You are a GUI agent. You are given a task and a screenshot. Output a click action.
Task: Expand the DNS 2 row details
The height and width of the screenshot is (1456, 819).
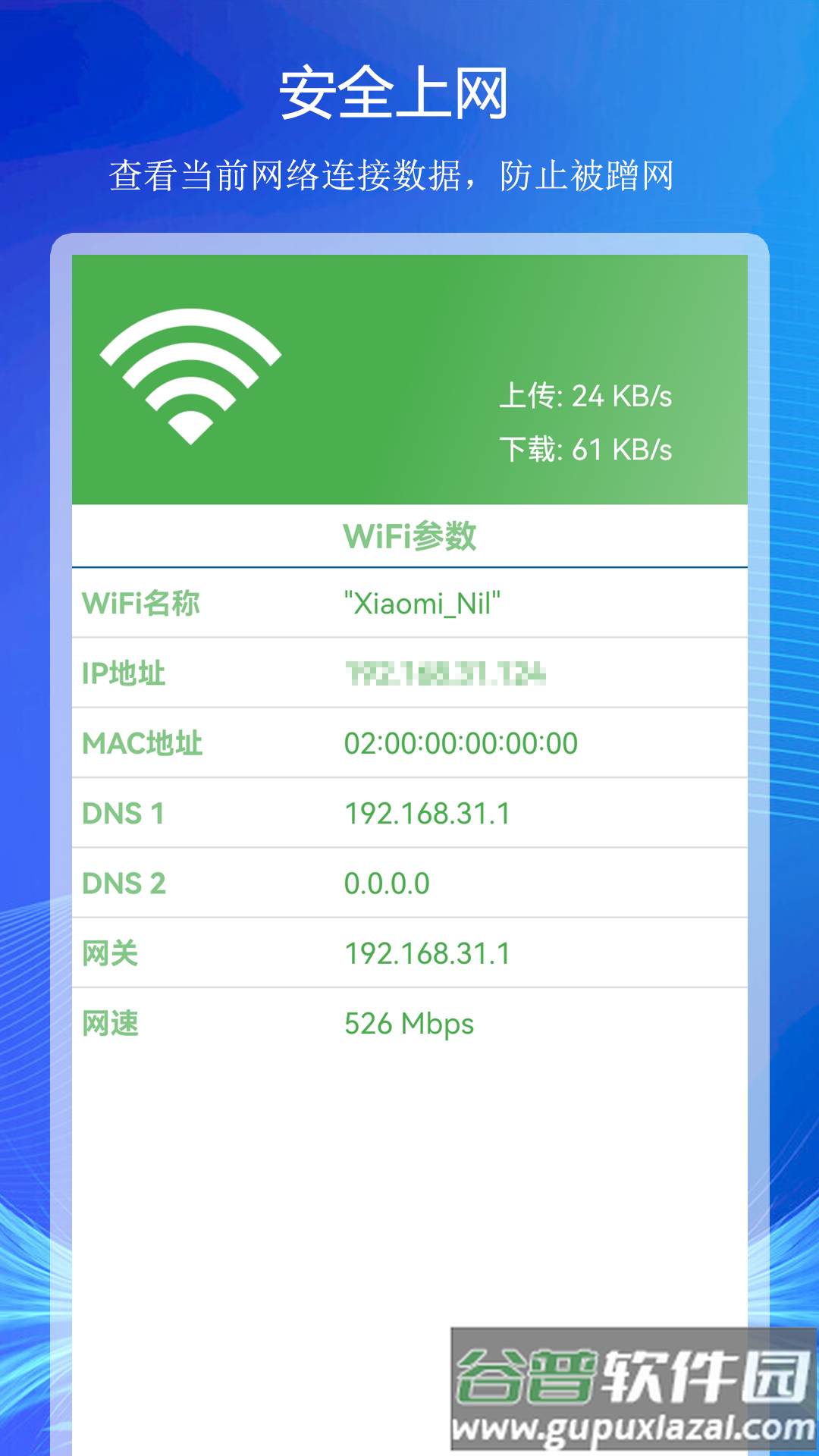coord(409,883)
